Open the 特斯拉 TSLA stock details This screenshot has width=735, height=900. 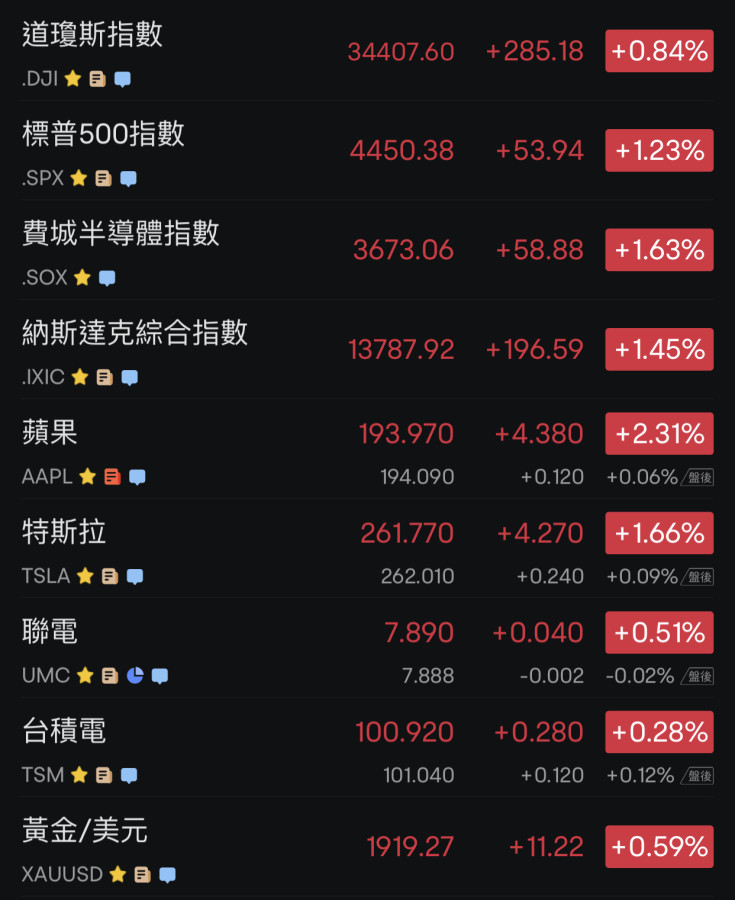pos(64,532)
